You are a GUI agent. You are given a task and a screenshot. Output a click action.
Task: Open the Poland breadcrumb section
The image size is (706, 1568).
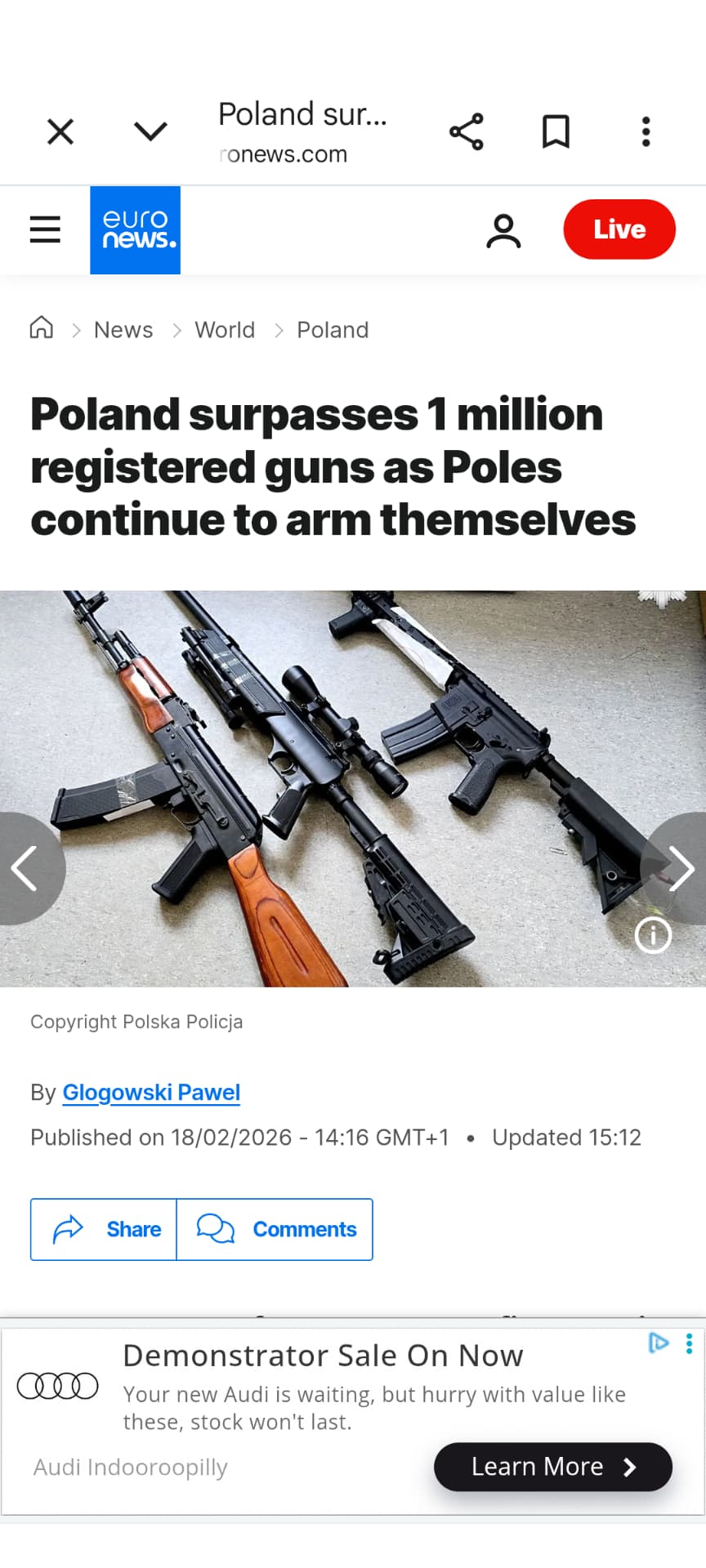pyautogui.click(x=333, y=330)
